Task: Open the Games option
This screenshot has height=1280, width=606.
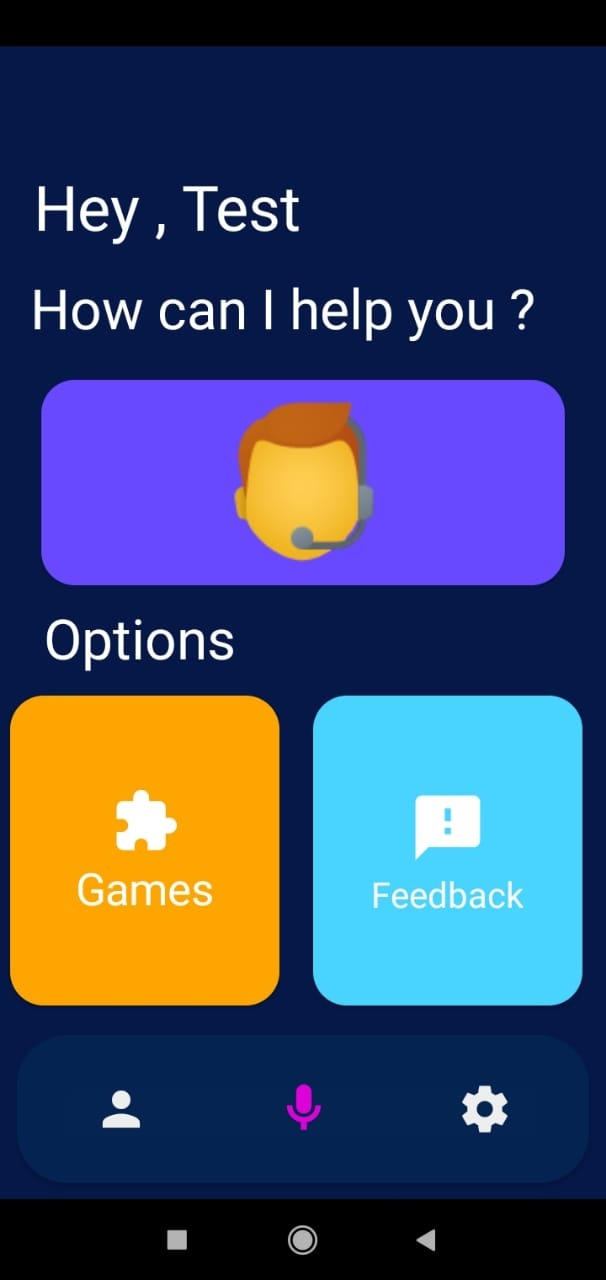Action: (x=145, y=850)
